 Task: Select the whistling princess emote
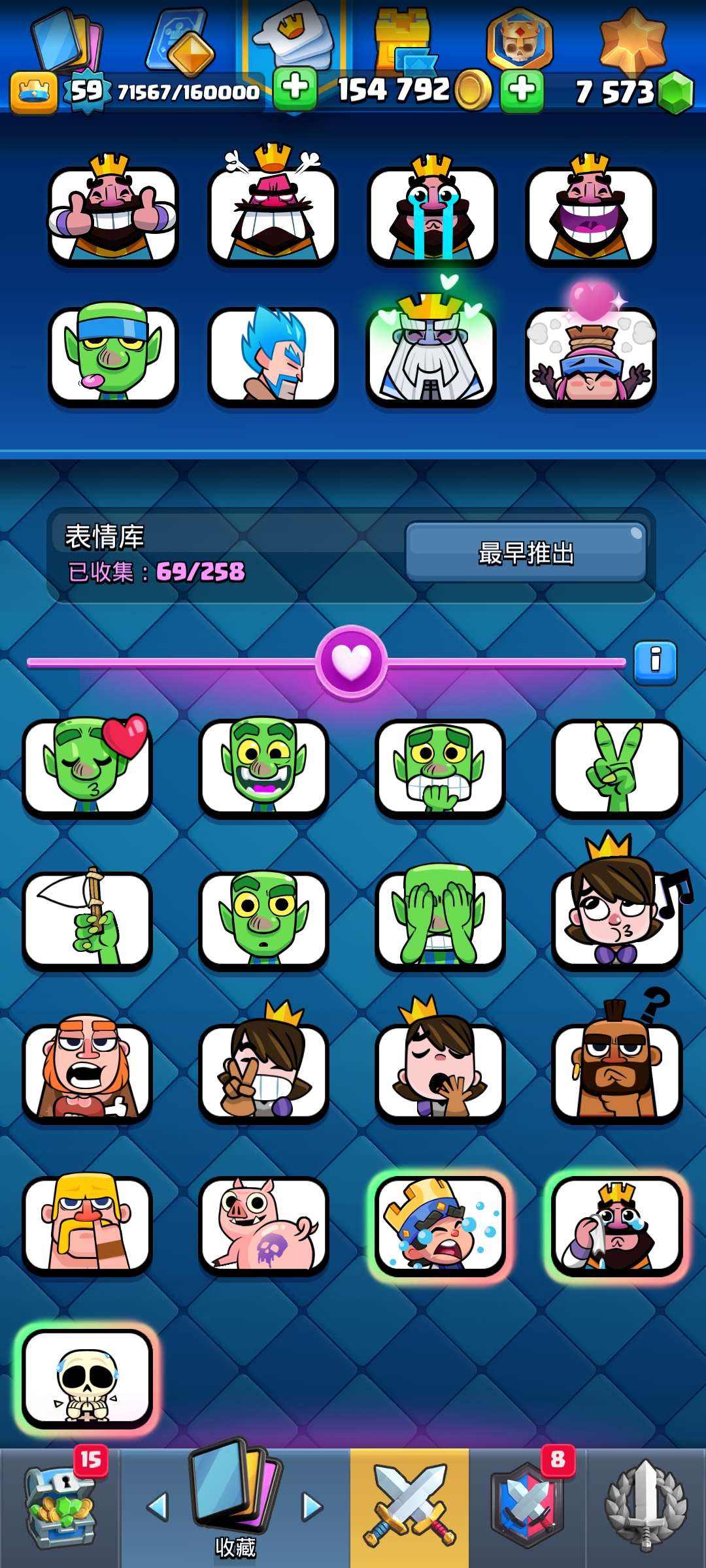pos(616,918)
